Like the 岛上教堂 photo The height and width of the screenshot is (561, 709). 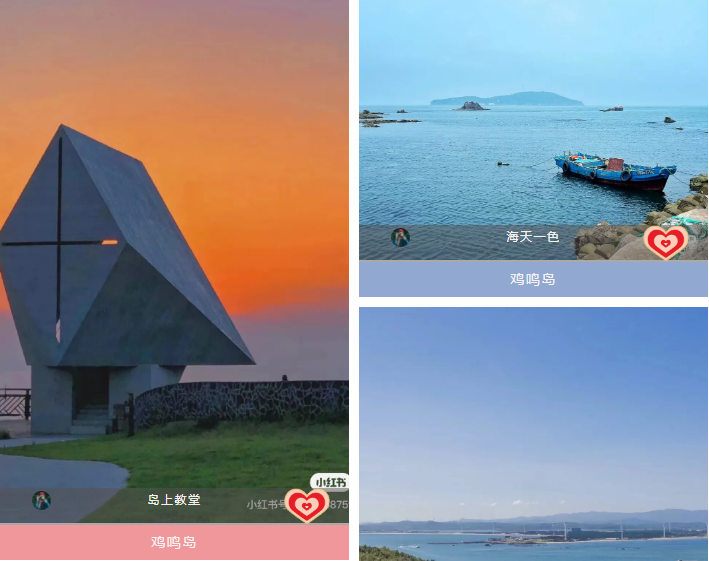coord(306,505)
